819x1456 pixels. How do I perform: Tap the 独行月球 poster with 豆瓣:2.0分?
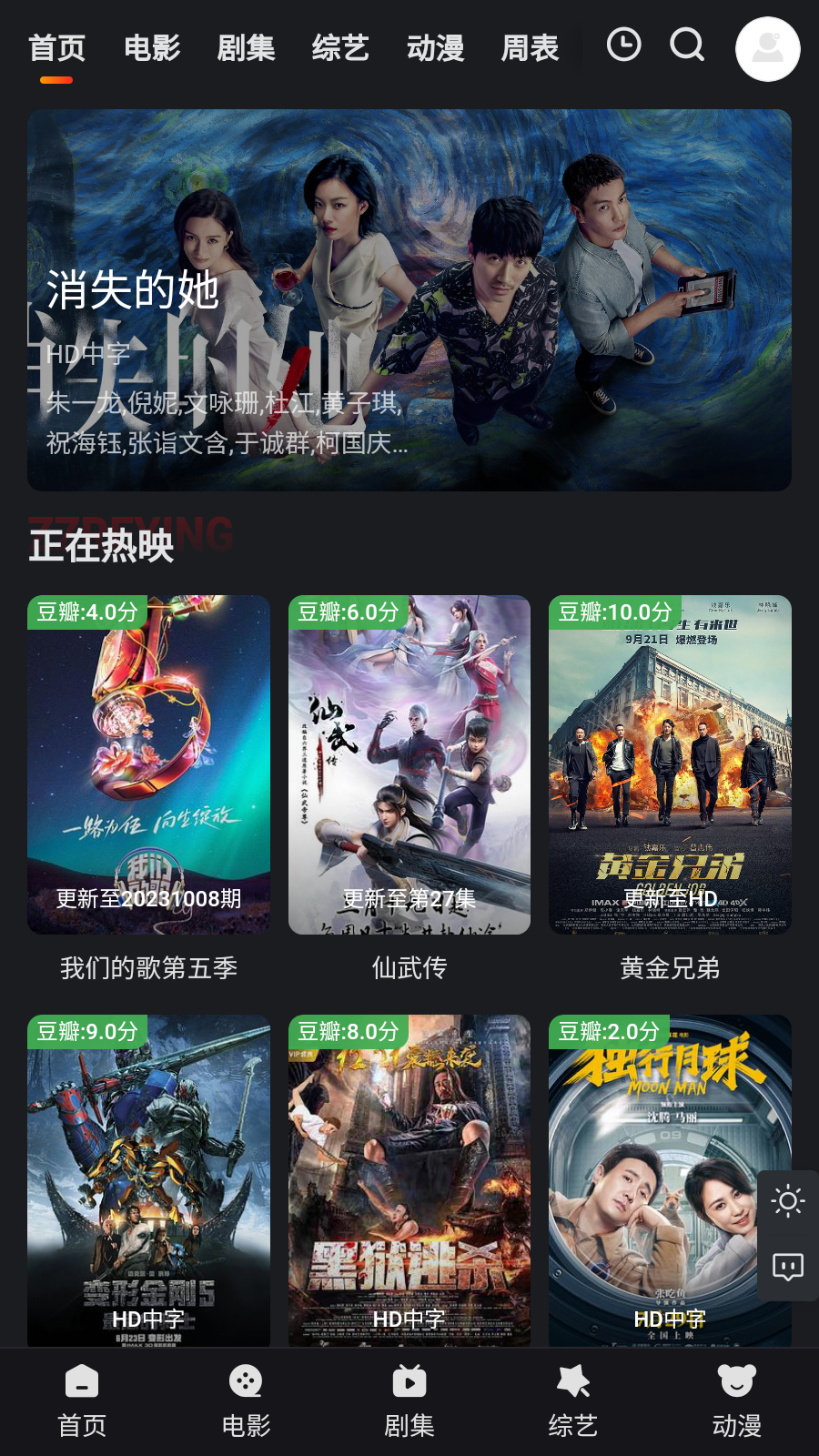pos(671,1183)
